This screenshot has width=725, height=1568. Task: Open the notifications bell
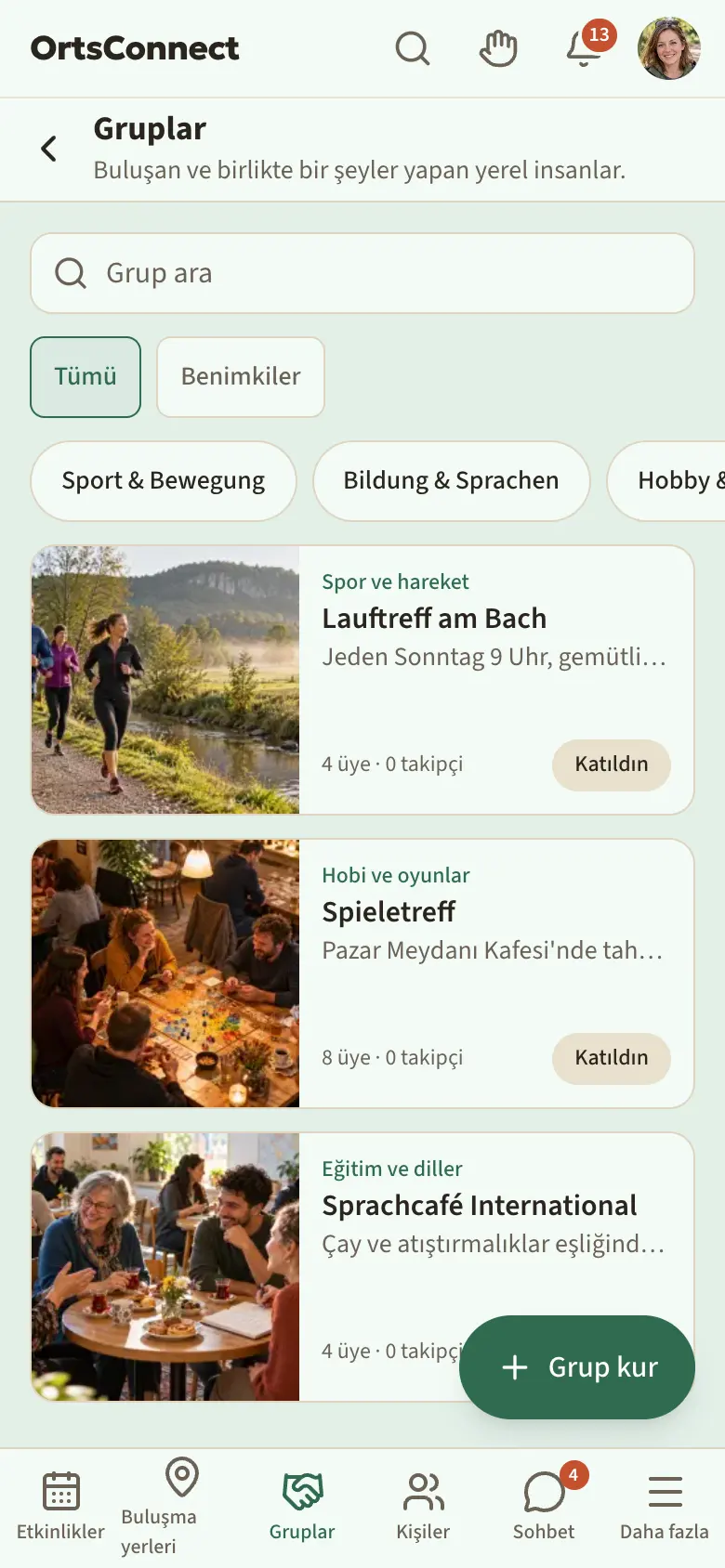coord(584,48)
